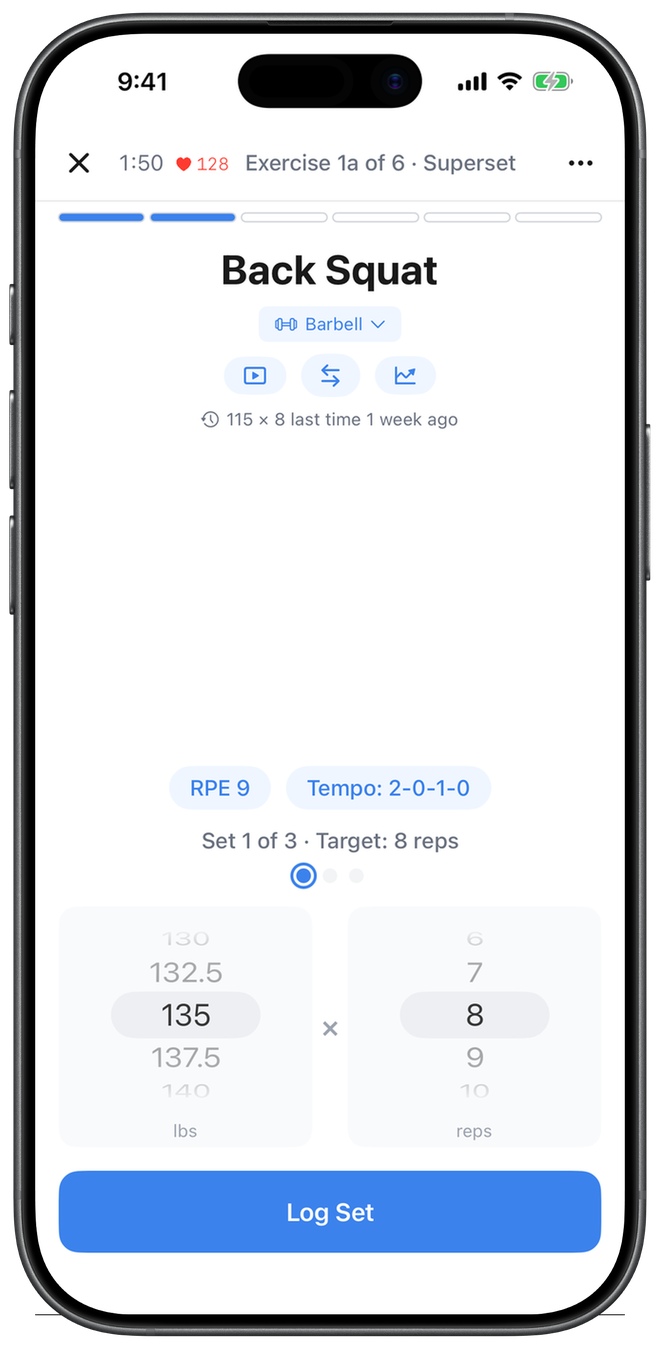Image resolution: width=660 pixels, height=1349 pixels.
Task: Open the Tempo: 2-0-1-0 chip
Action: pyautogui.click(x=388, y=788)
